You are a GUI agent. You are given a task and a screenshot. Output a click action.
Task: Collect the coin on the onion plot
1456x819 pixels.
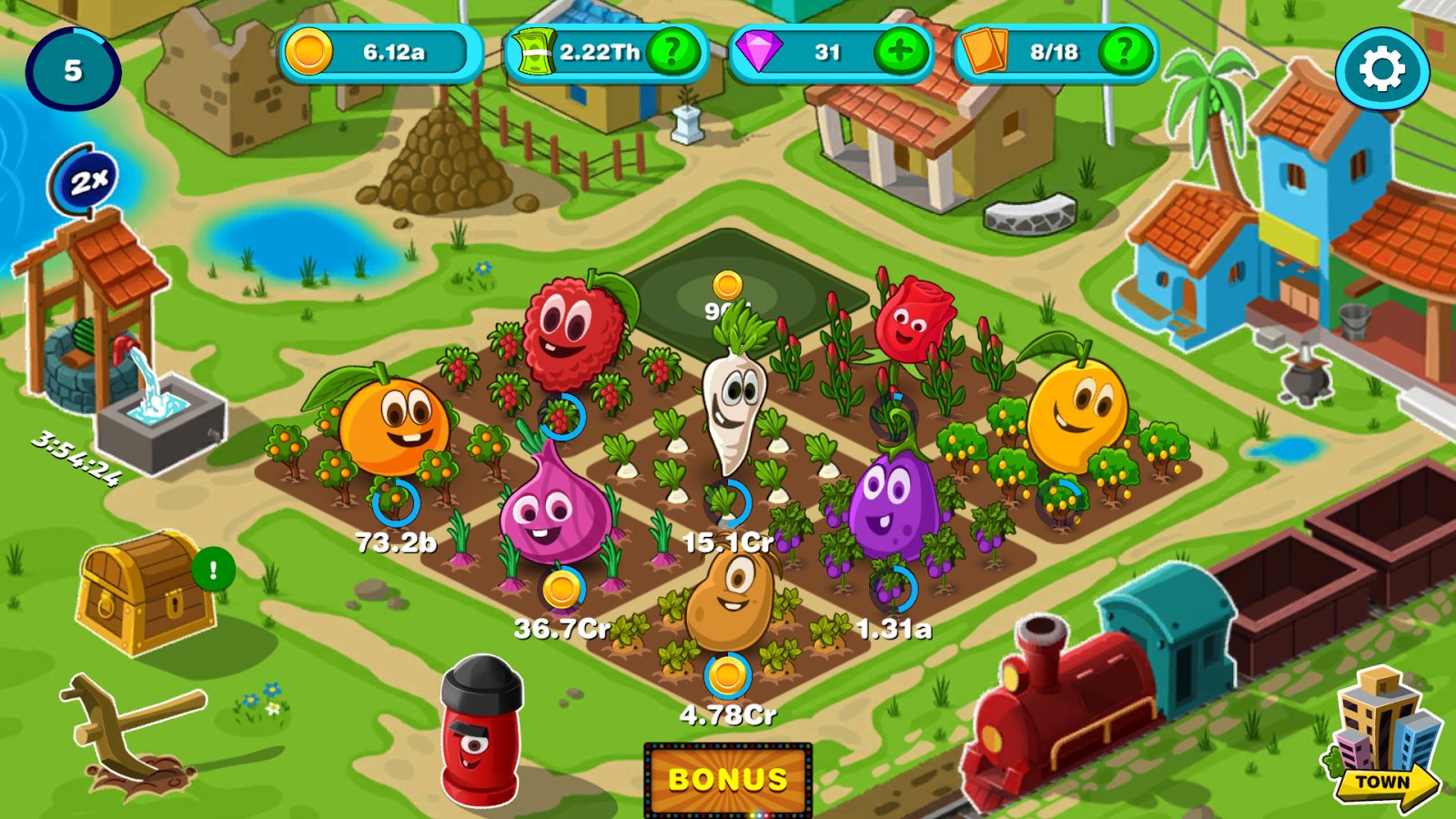click(561, 591)
